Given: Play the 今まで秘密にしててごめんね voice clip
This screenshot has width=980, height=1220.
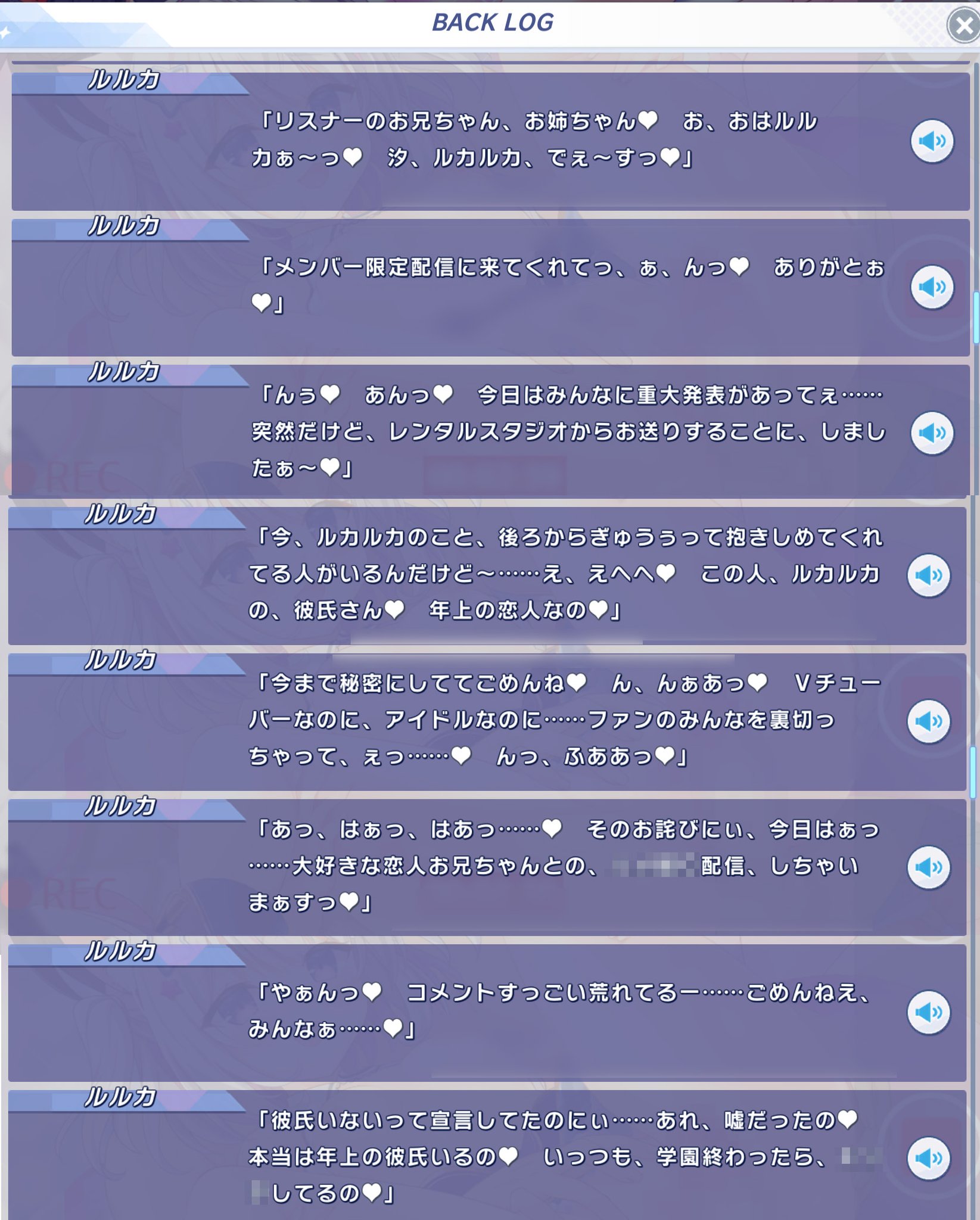Looking at the screenshot, I should (x=928, y=721).
